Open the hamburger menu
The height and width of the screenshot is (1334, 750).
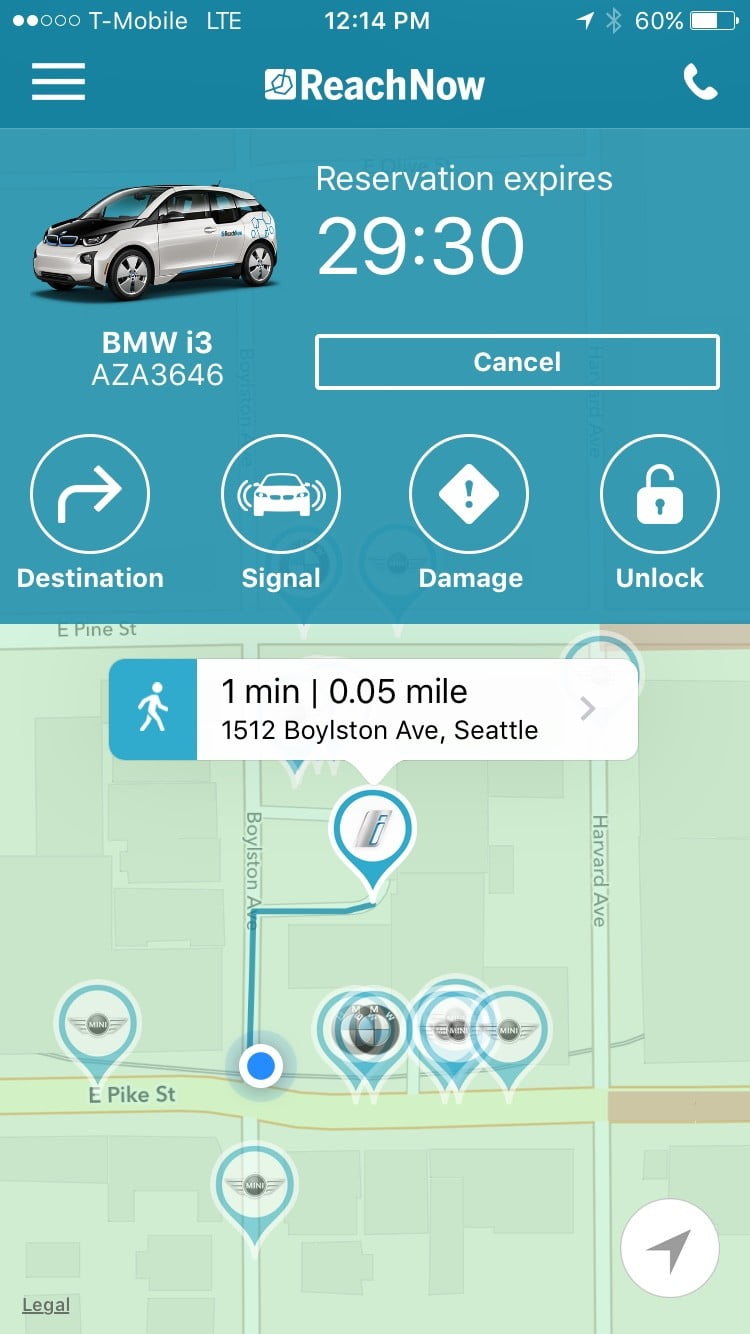pyautogui.click(x=58, y=82)
